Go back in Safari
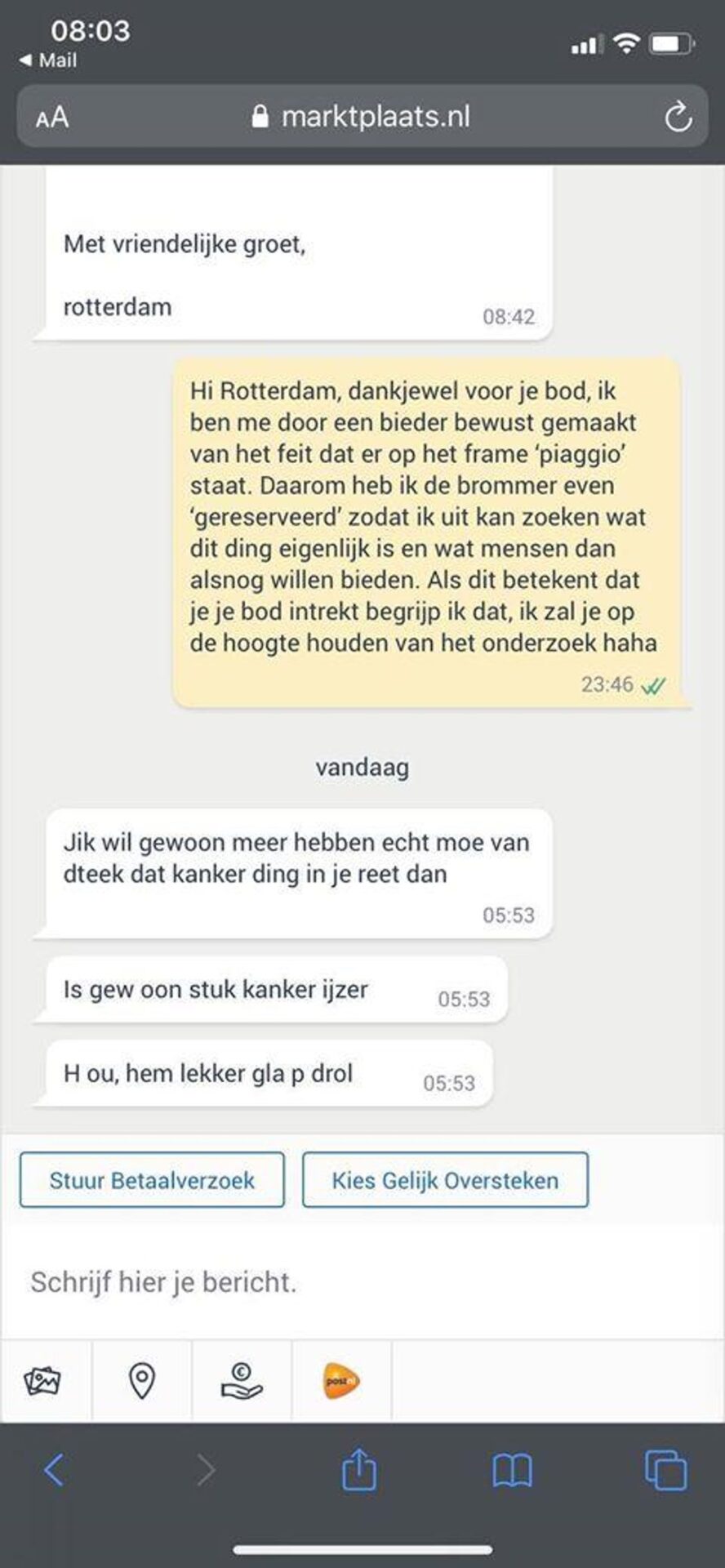 (x=54, y=1470)
